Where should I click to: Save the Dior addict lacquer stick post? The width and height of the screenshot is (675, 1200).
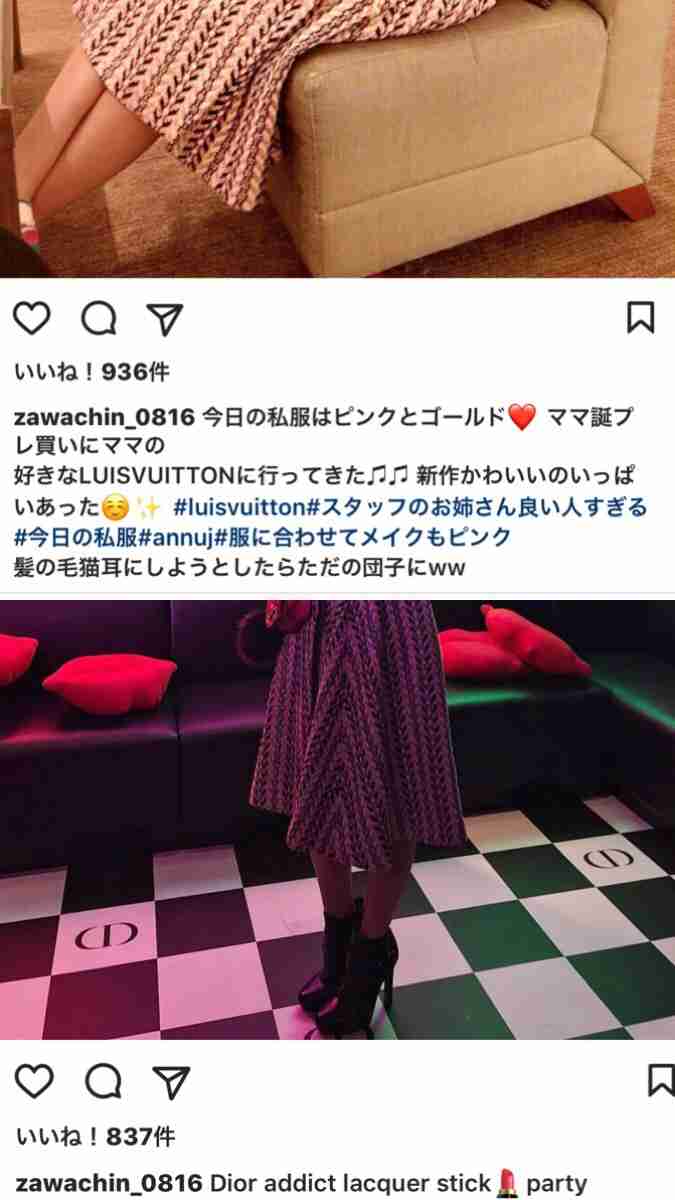(x=660, y=1080)
